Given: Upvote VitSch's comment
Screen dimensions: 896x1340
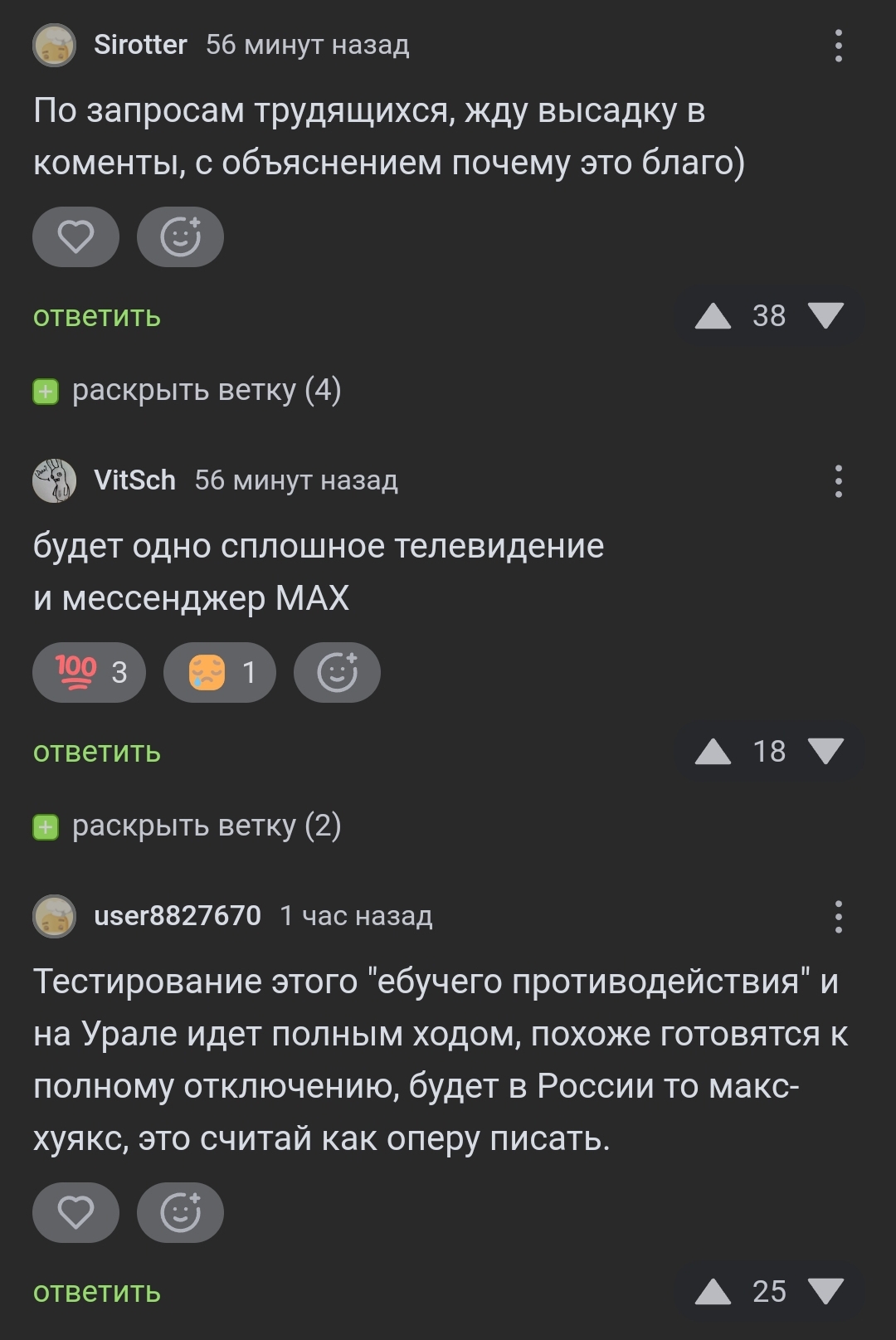Looking at the screenshot, I should 713,752.
